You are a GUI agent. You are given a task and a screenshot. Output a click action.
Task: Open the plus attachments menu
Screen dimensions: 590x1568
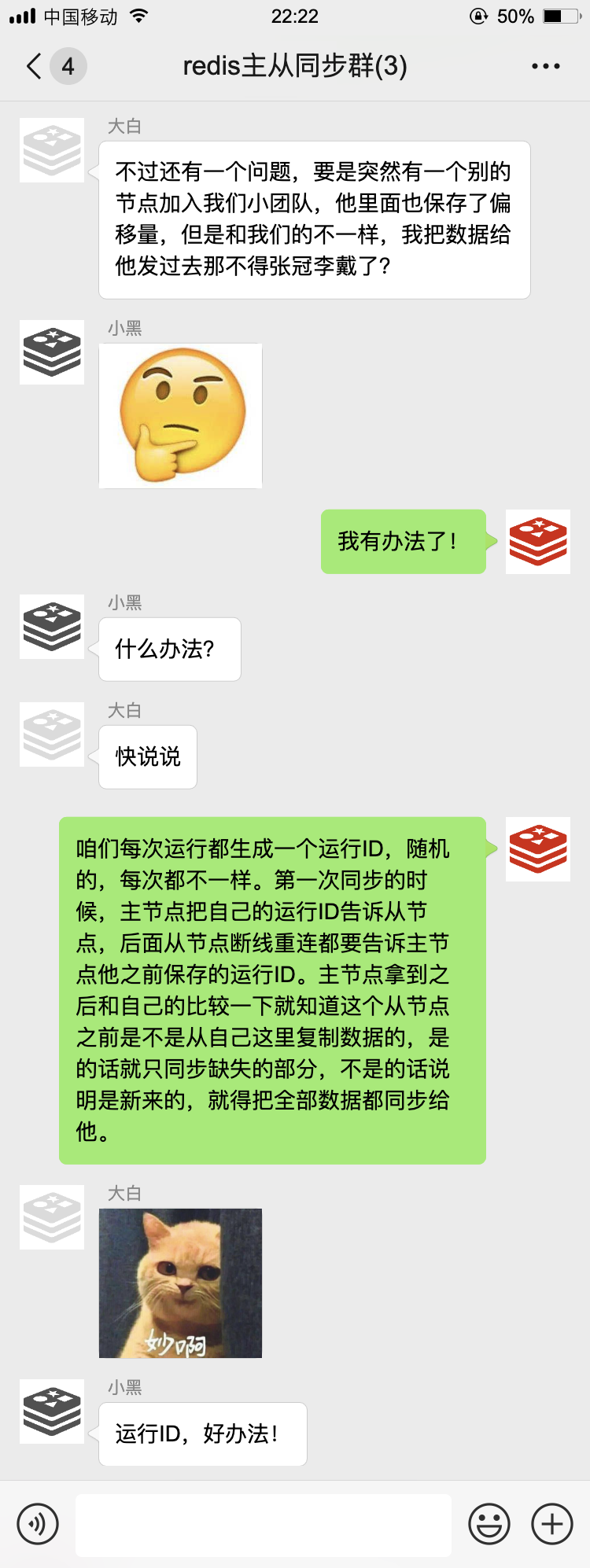(x=552, y=1524)
